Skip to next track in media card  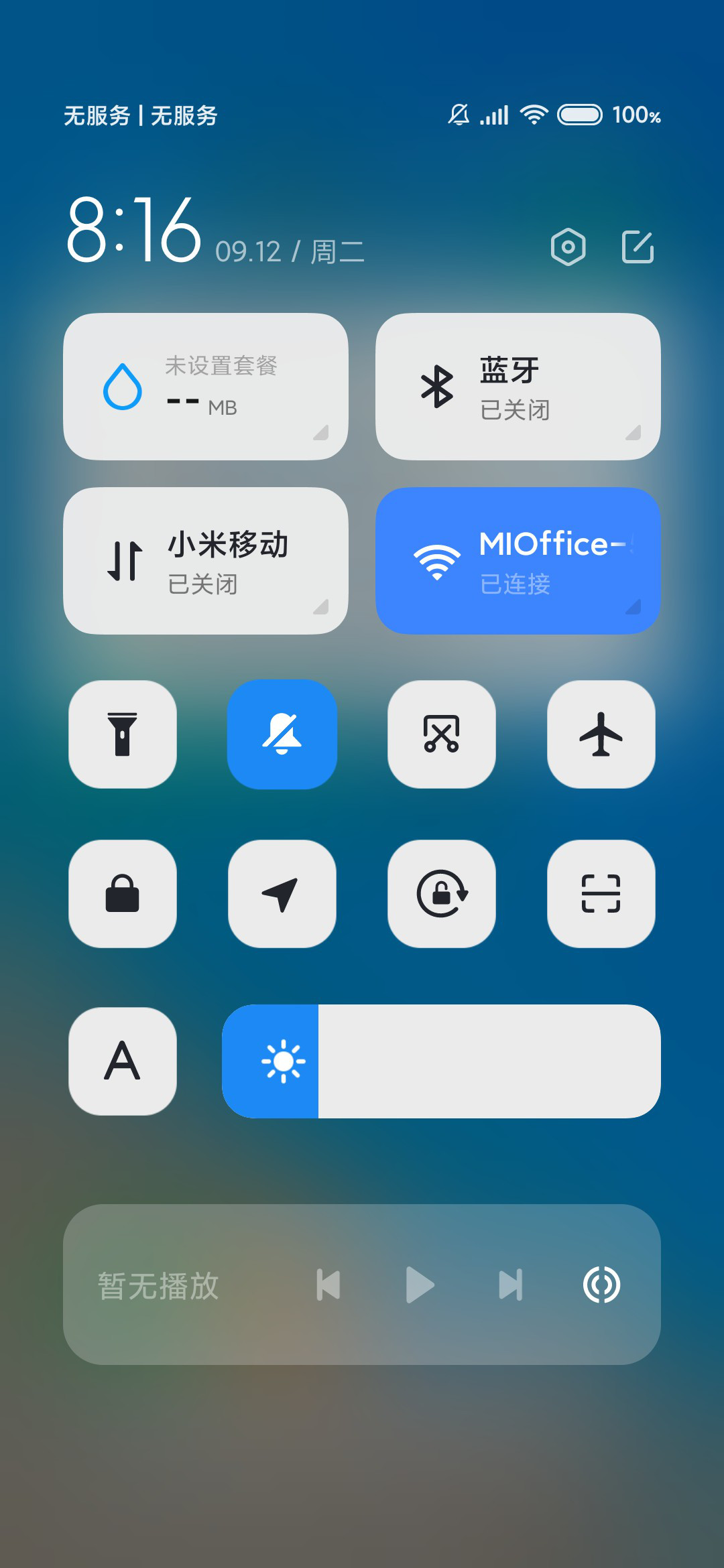511,1285
